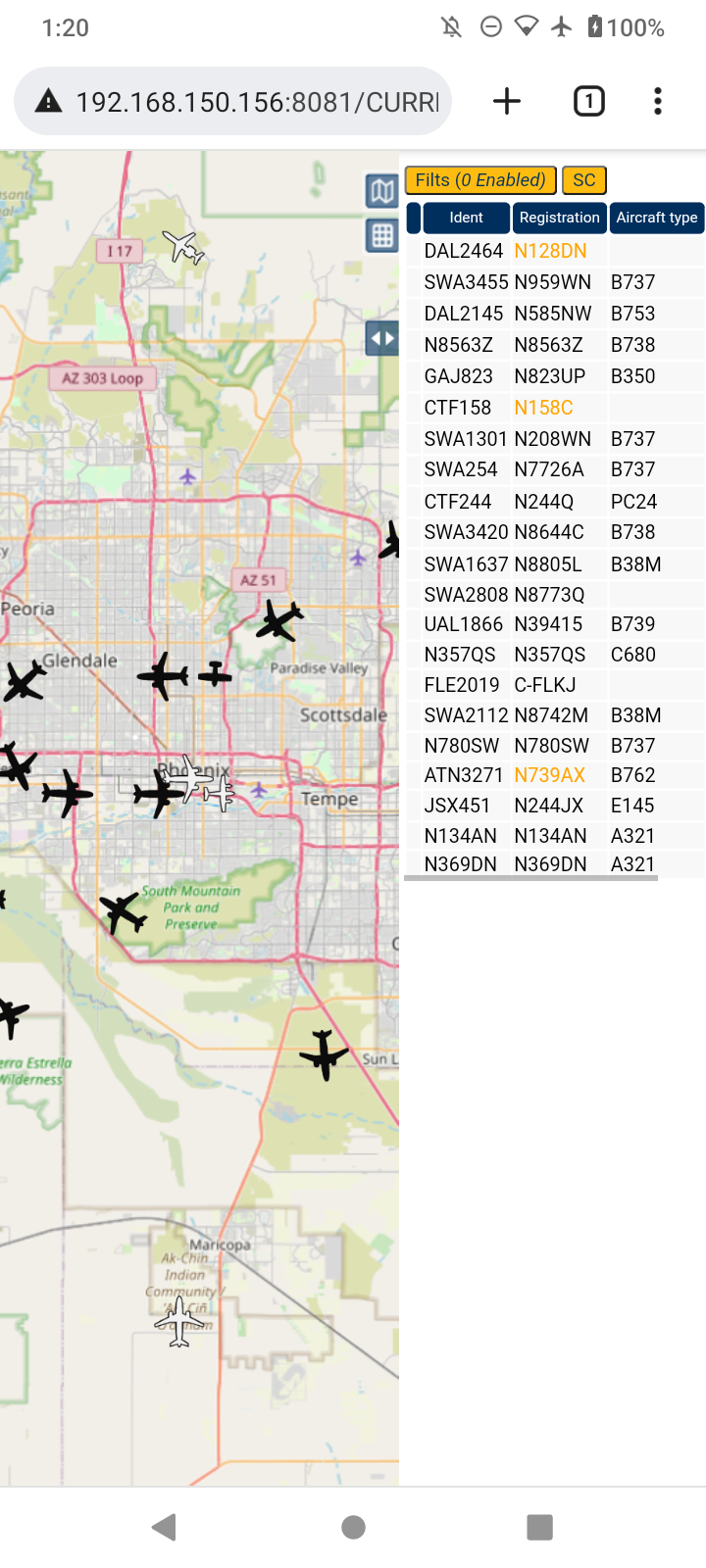Open the browser overflow menu

(658, 101)
